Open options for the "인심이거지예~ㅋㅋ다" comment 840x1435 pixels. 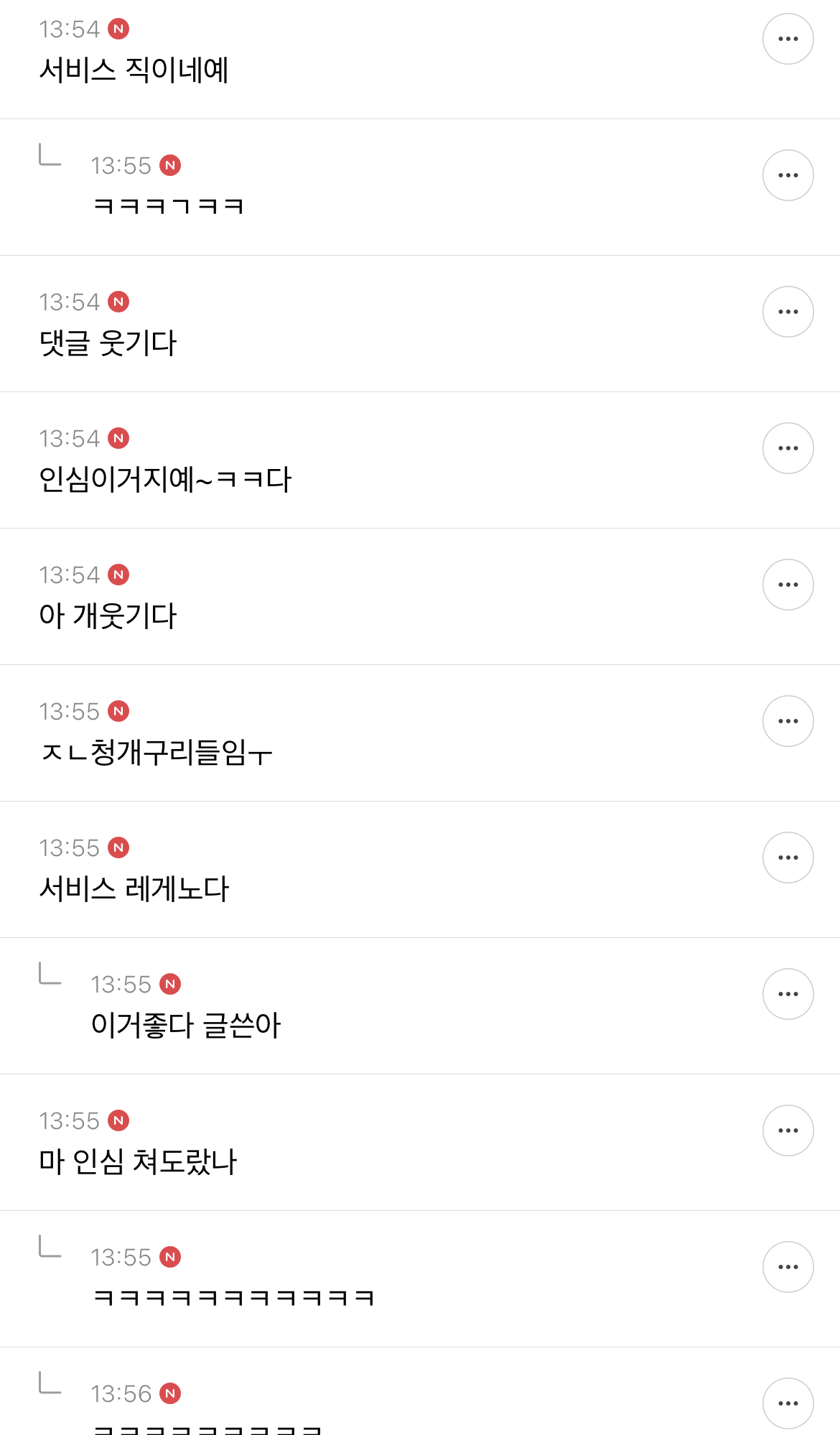click(788, 447)
